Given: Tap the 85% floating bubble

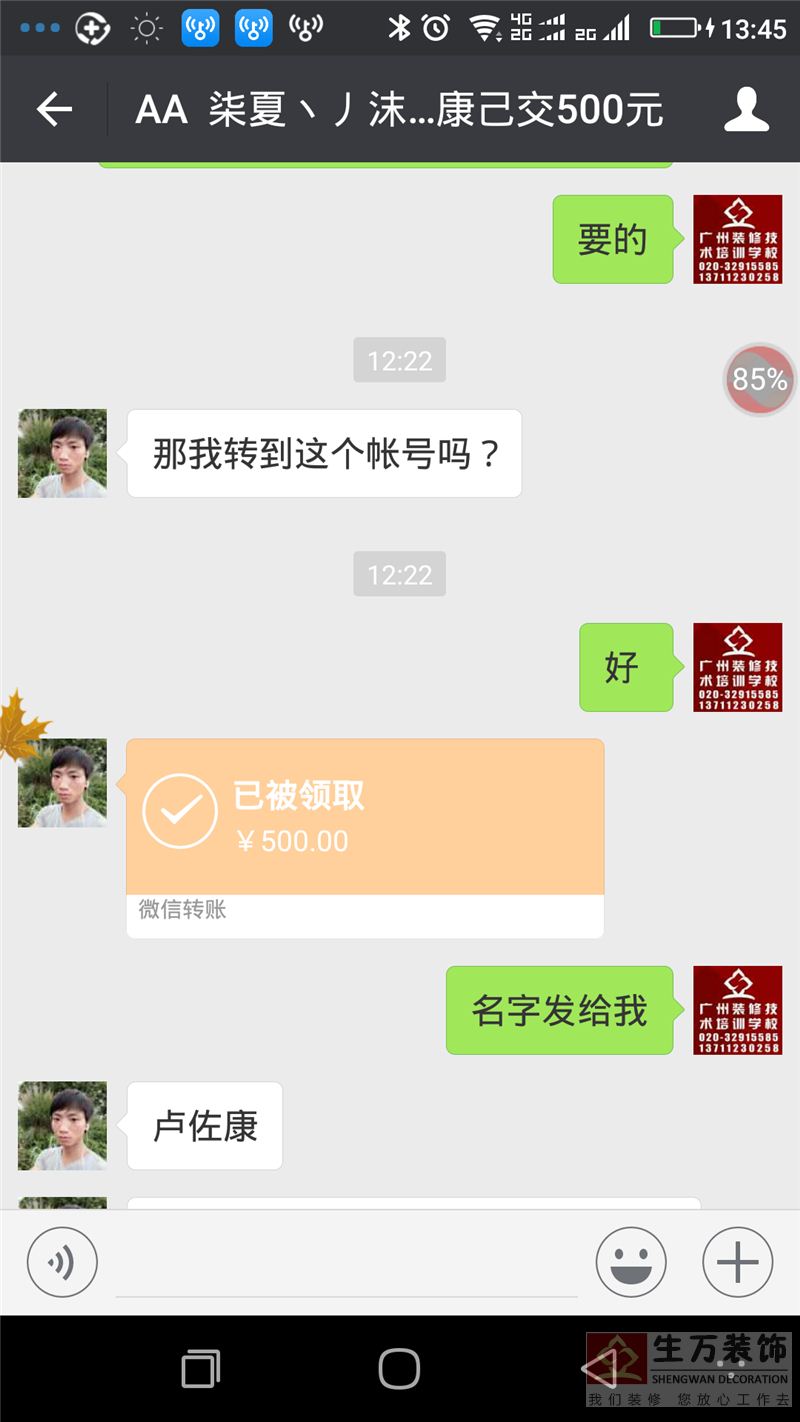Looking at the screenshot, I should [760, 379].
